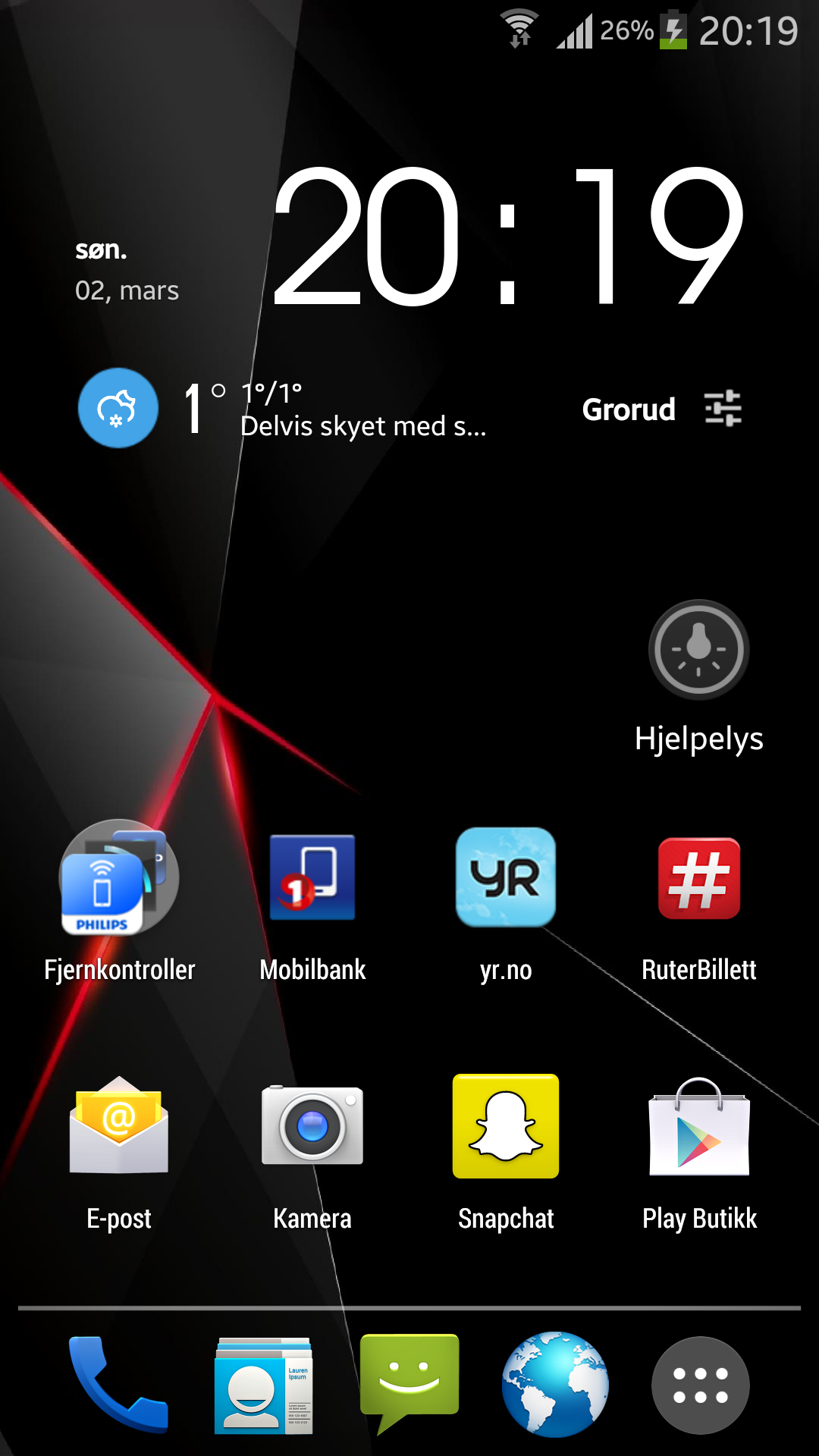Tap the weather condition icon
819x1456 pixels.
pos(118,408)
